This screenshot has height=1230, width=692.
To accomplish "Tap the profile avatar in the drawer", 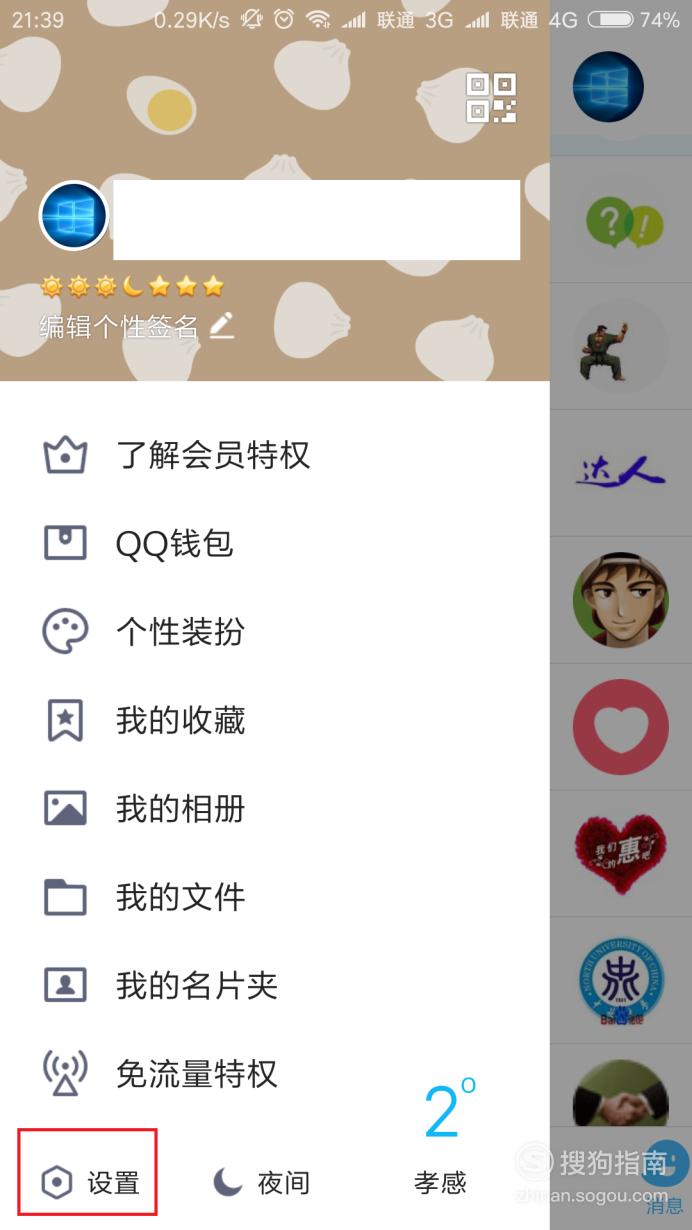I will 73,216.
